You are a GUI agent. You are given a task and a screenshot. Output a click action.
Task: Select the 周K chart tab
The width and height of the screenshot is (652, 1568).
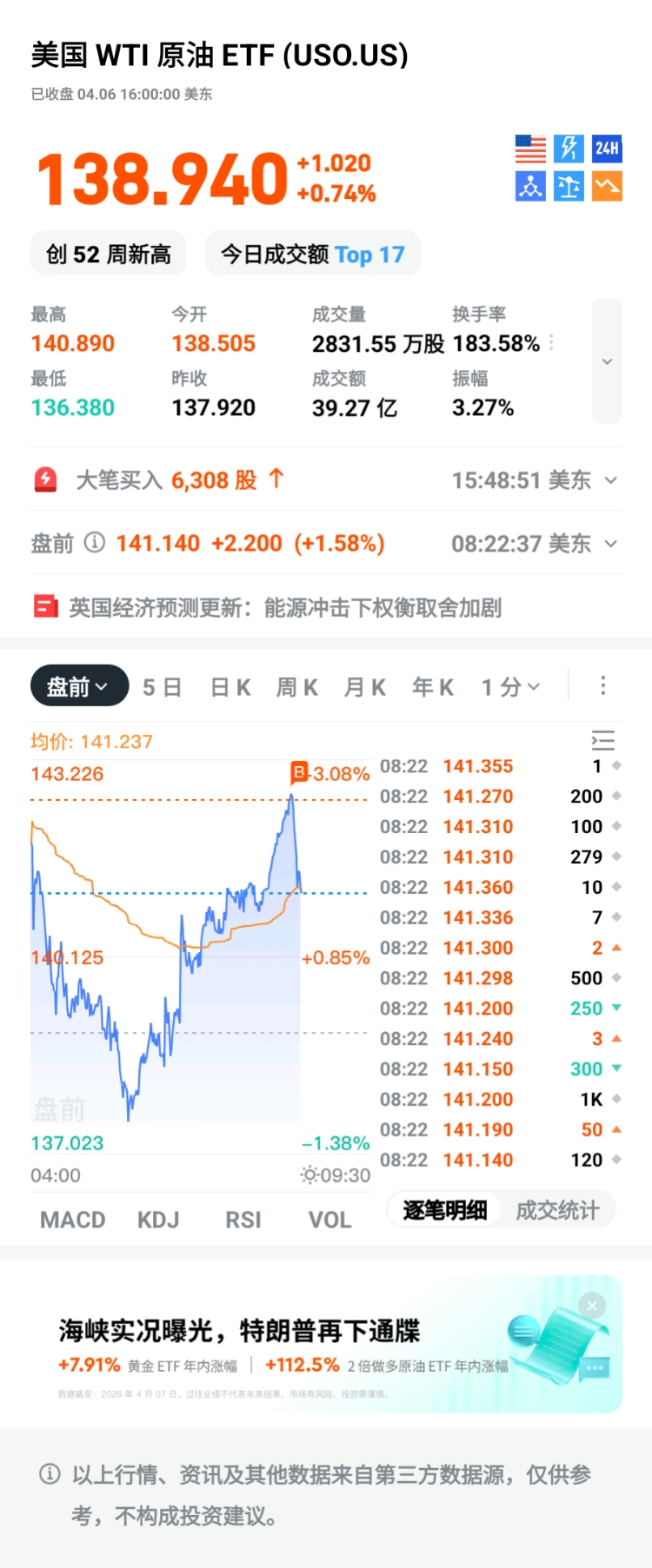(x=297, y=687)
